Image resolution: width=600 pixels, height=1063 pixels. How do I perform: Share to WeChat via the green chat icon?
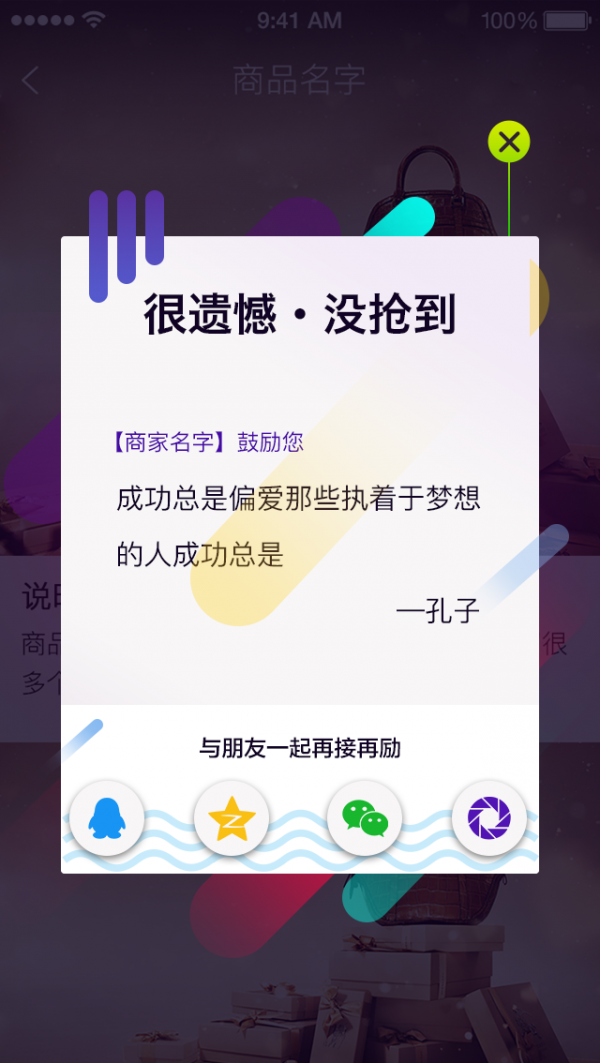[x=365, y=819]
